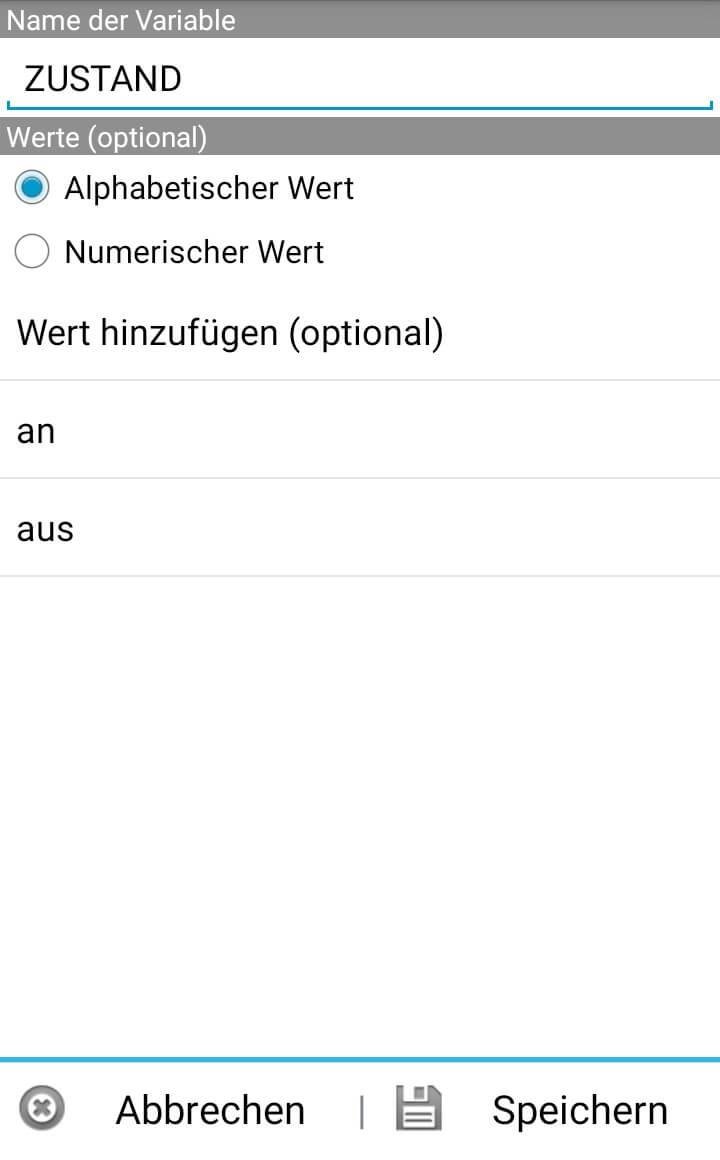Screen dimensions: 720x1160
Task: Edit the variable name field ZUSTAND
Action: pos(360,78)
